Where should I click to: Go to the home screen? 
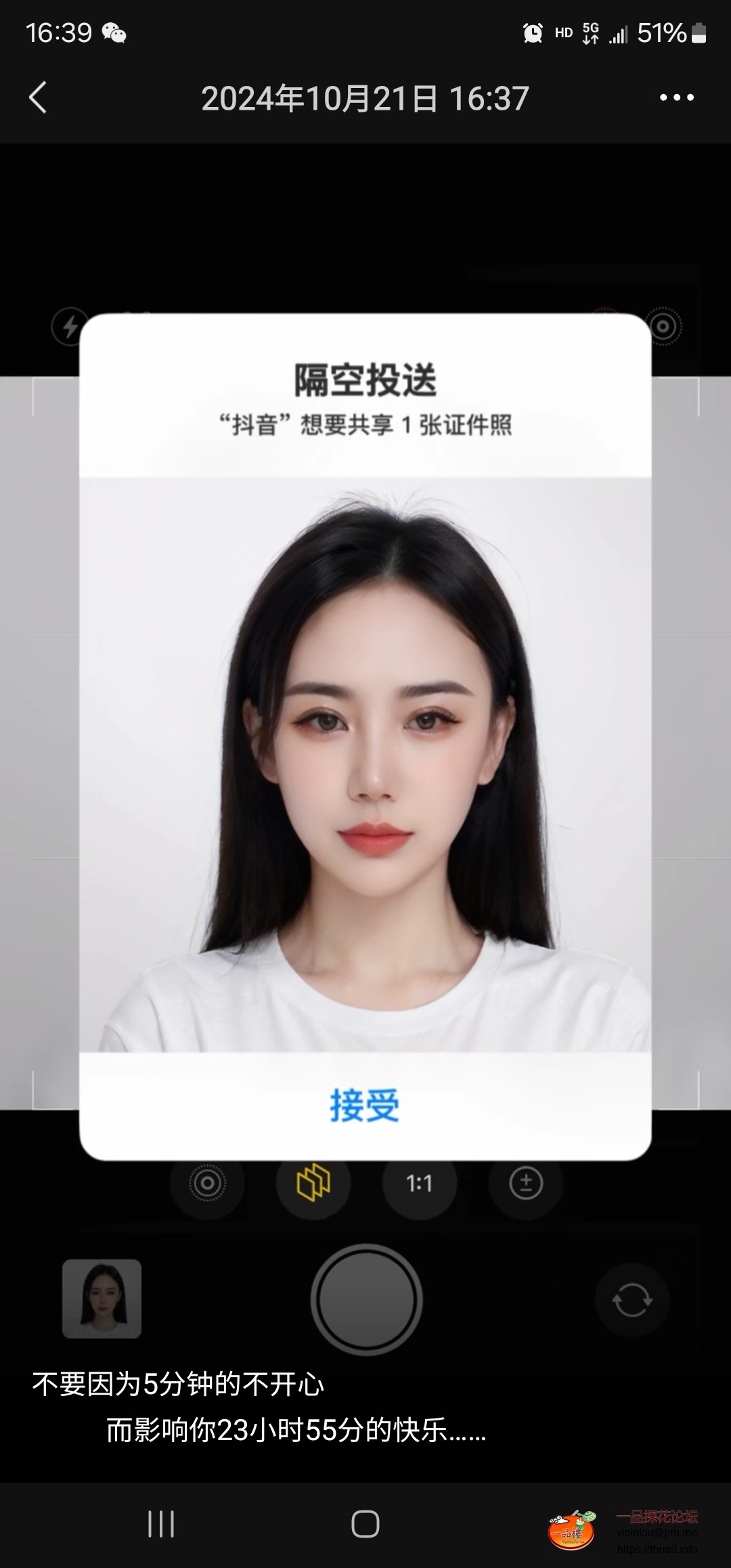365,1524
